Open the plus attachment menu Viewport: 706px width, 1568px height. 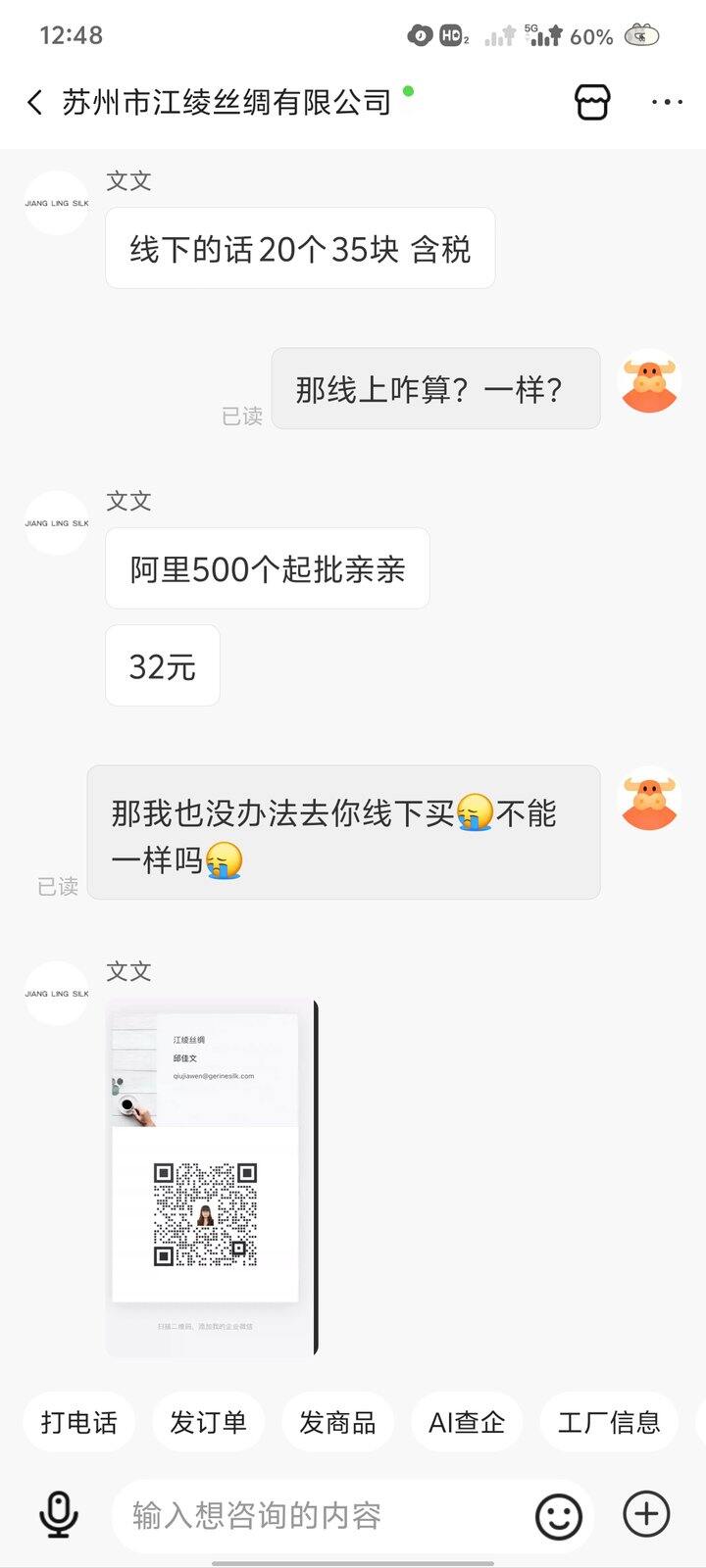tap(647, 1515)
